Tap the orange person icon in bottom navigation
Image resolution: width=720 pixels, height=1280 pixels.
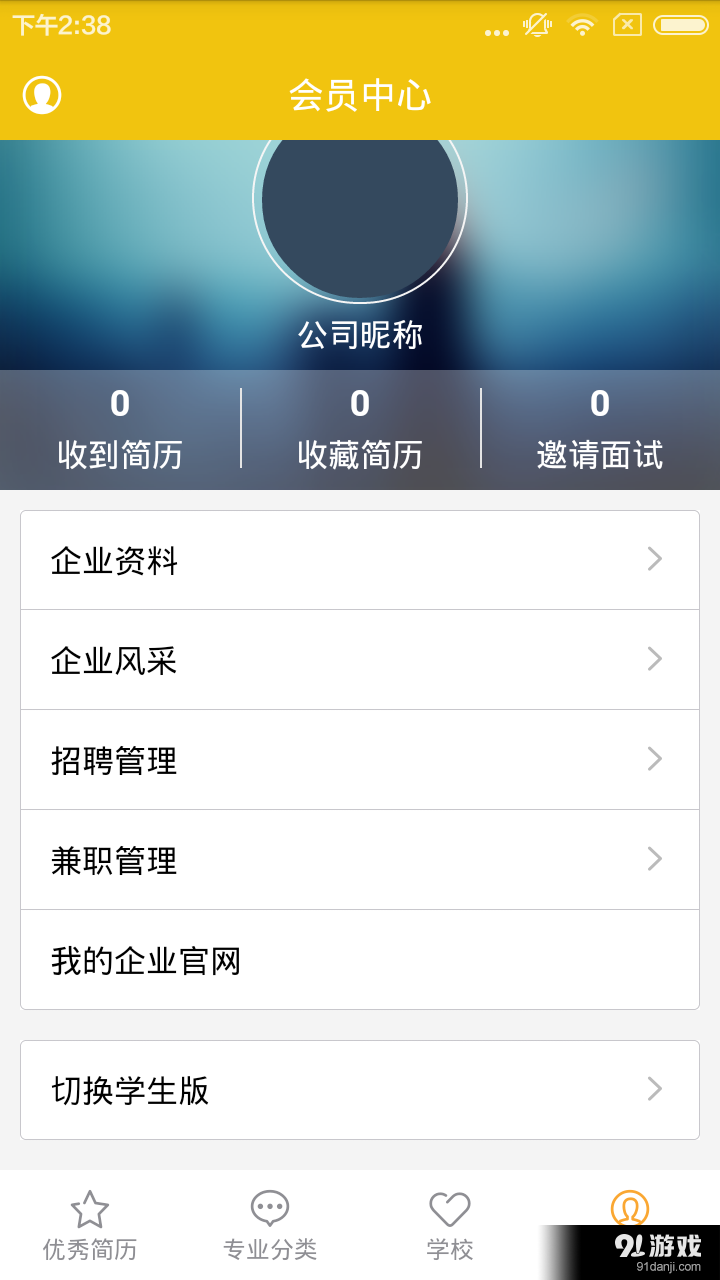630,1208
